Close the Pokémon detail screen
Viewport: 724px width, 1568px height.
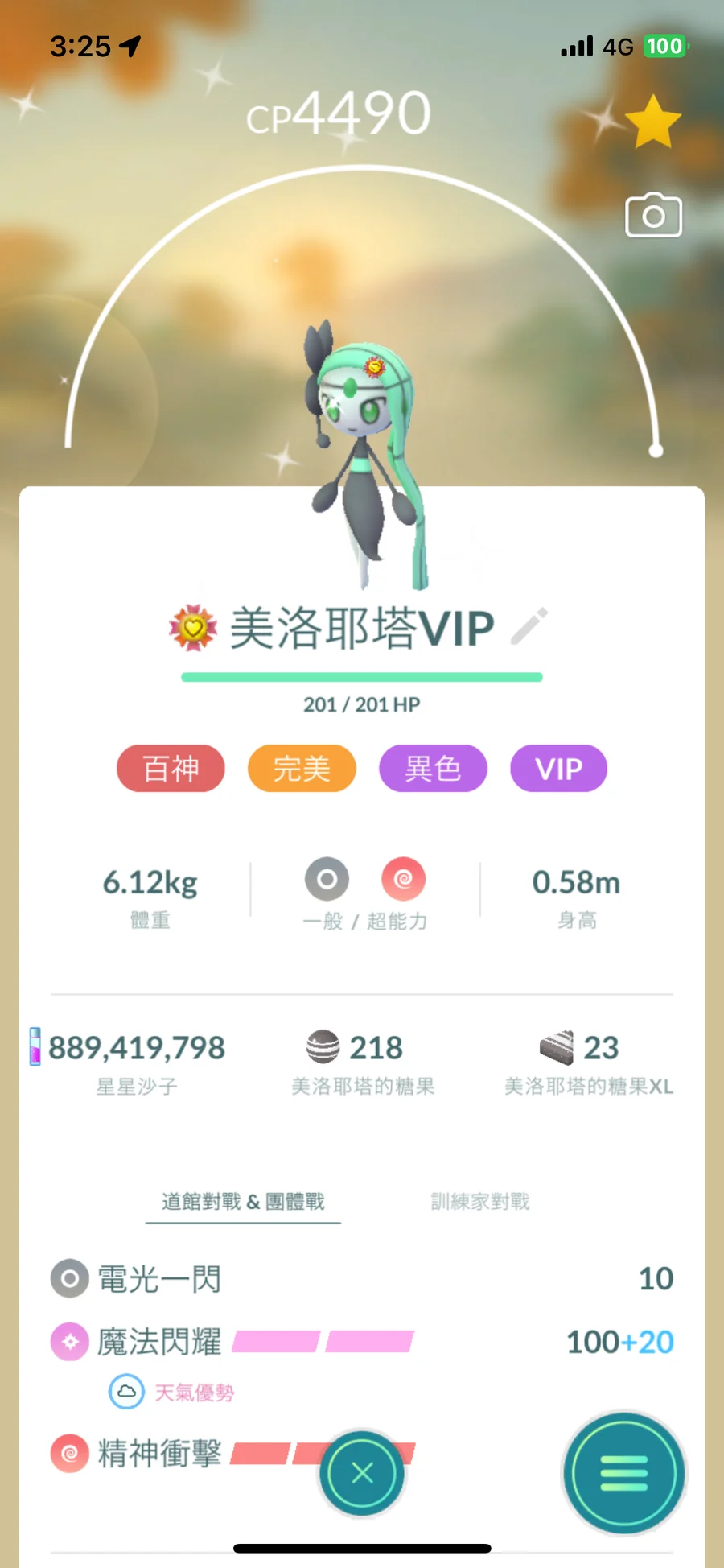coord(362,1473)
